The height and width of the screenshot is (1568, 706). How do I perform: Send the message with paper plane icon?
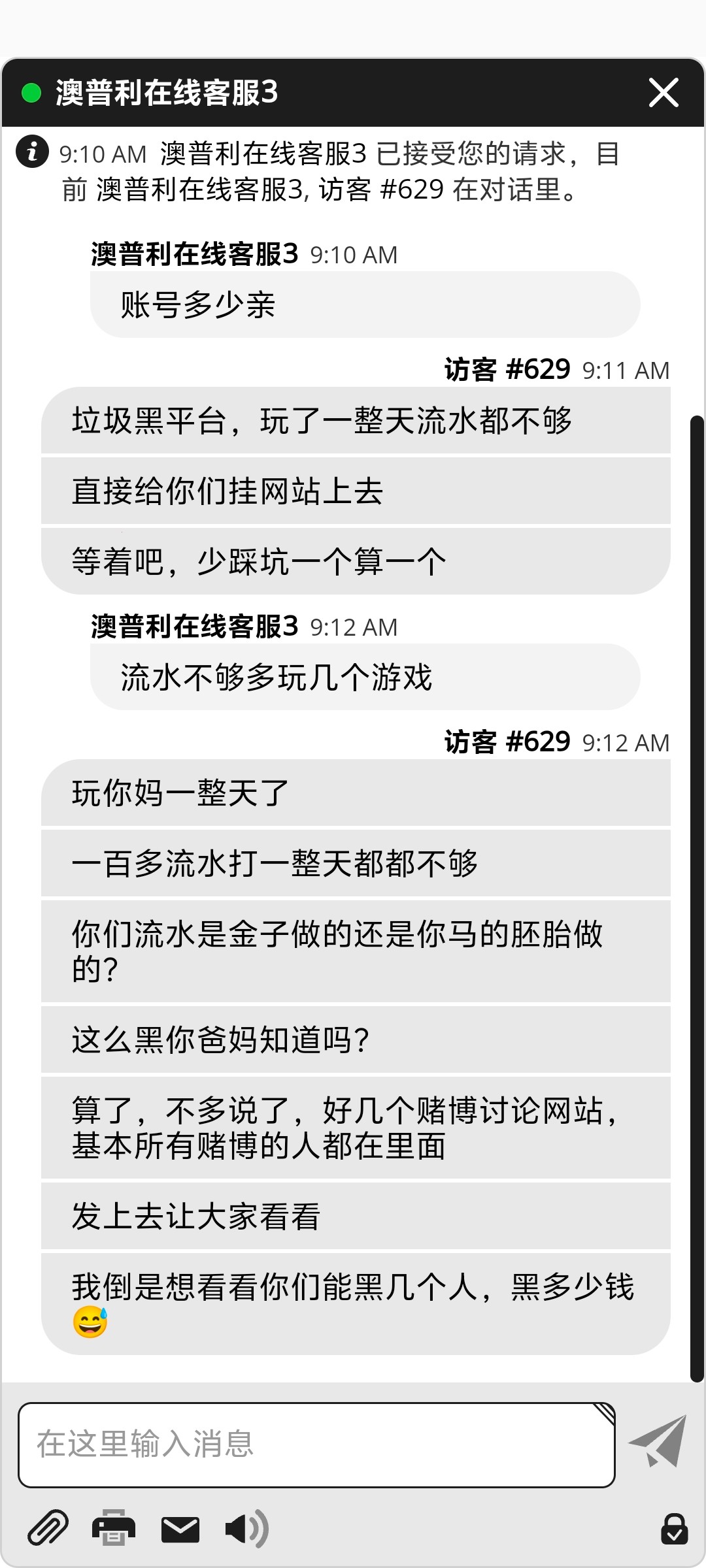[658, 1441]
